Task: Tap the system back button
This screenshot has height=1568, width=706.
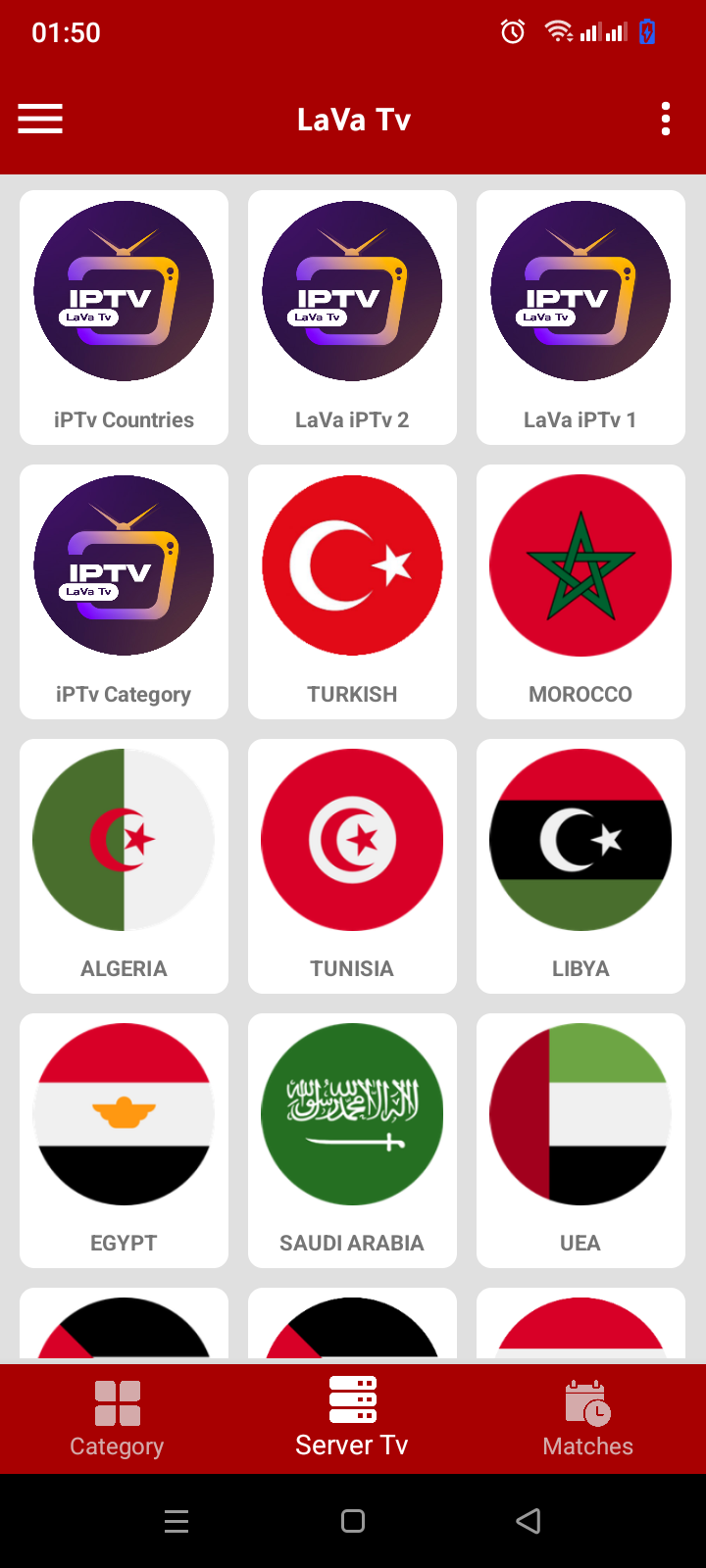Action: 529,1521
